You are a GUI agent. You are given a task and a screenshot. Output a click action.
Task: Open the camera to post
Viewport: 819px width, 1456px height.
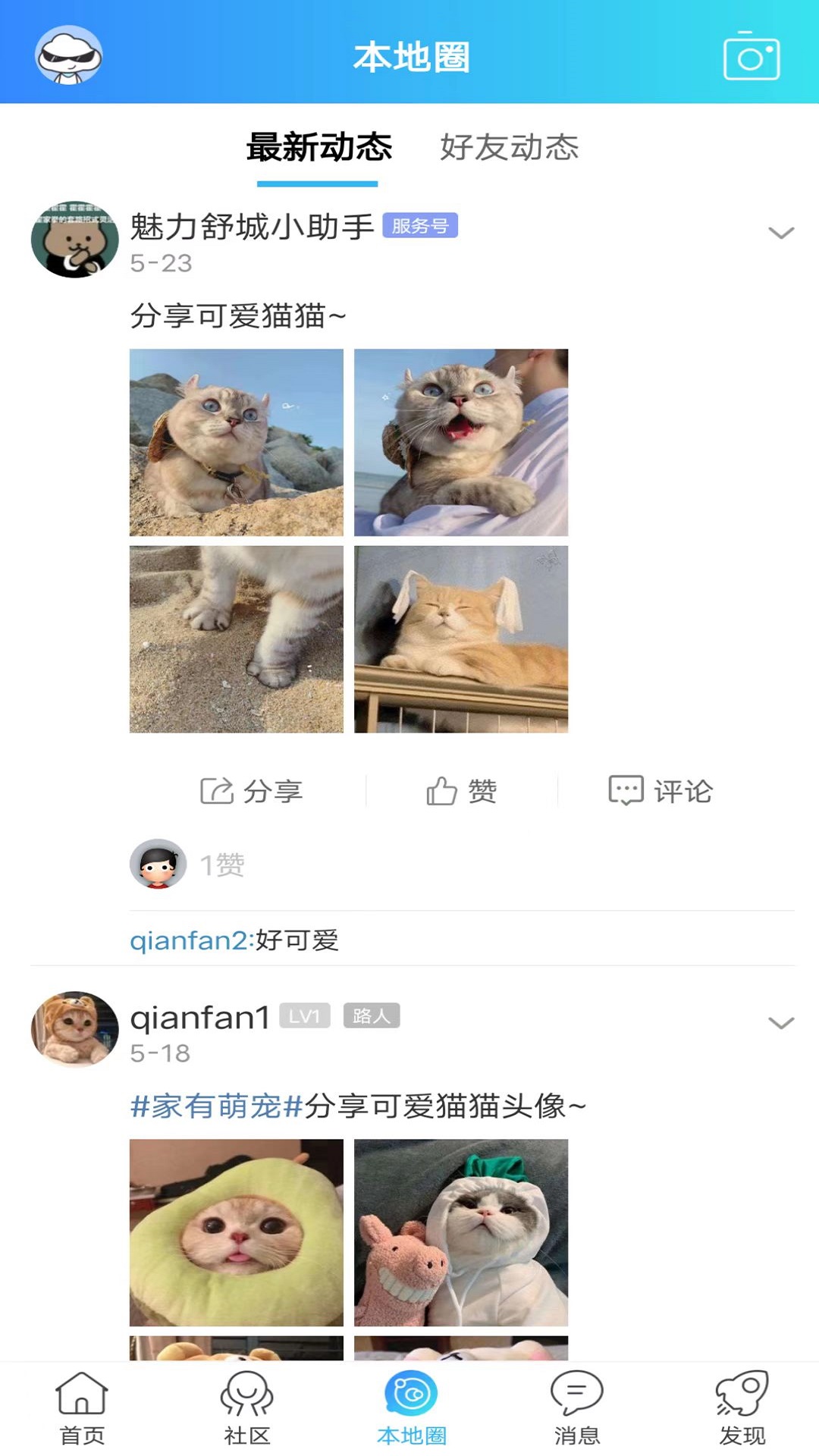pos(751,56)
